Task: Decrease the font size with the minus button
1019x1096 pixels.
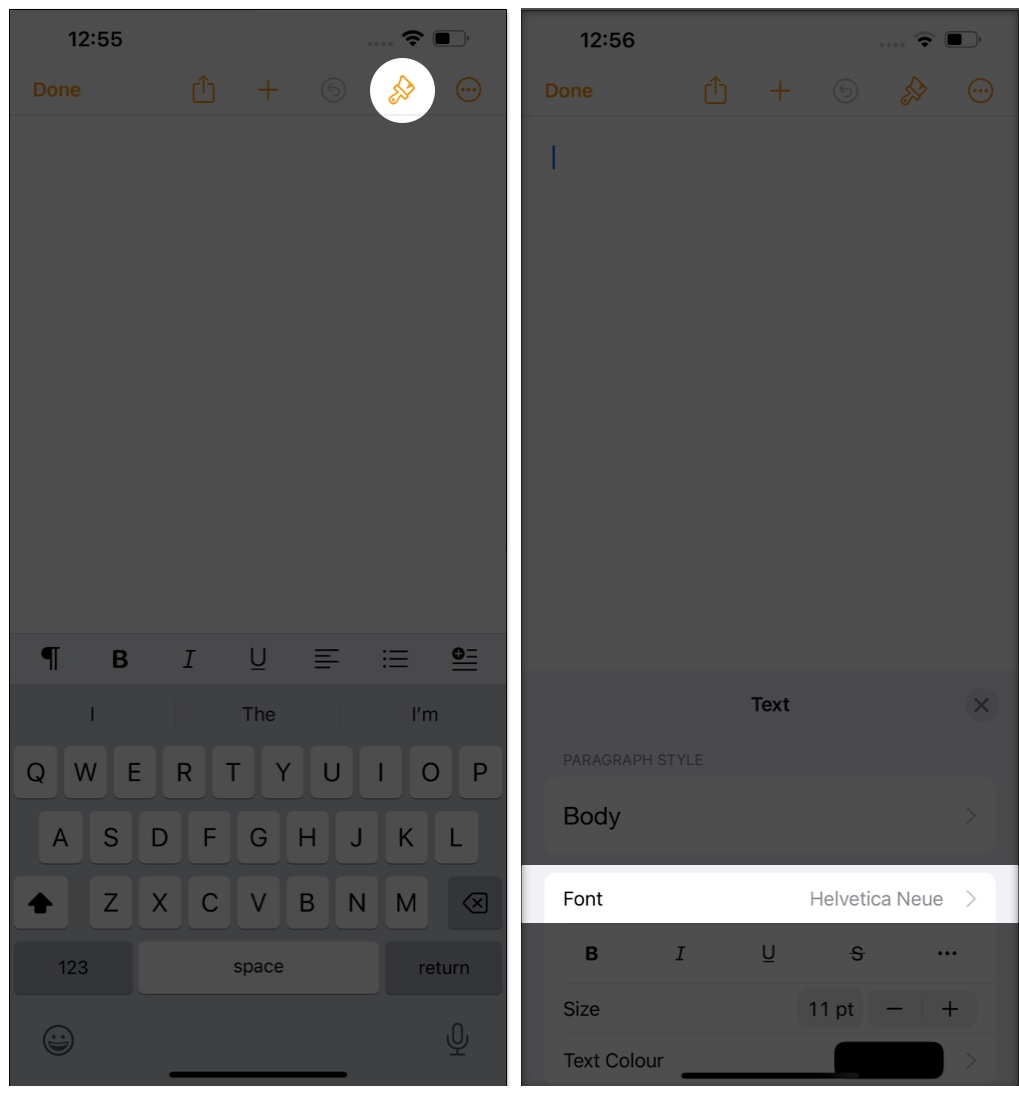Action: tap(895, 1009)
